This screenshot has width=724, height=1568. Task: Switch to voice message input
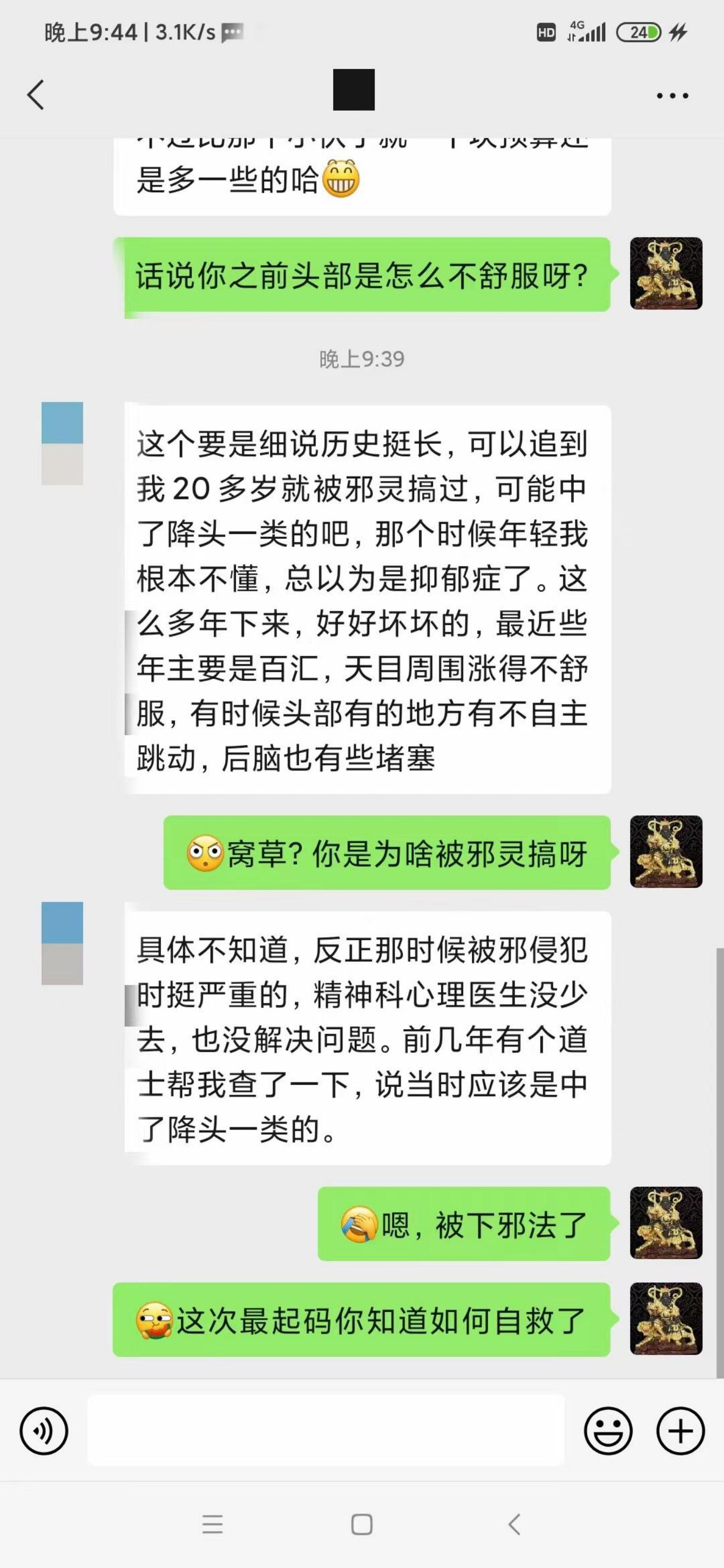(x=44, y=1430)
